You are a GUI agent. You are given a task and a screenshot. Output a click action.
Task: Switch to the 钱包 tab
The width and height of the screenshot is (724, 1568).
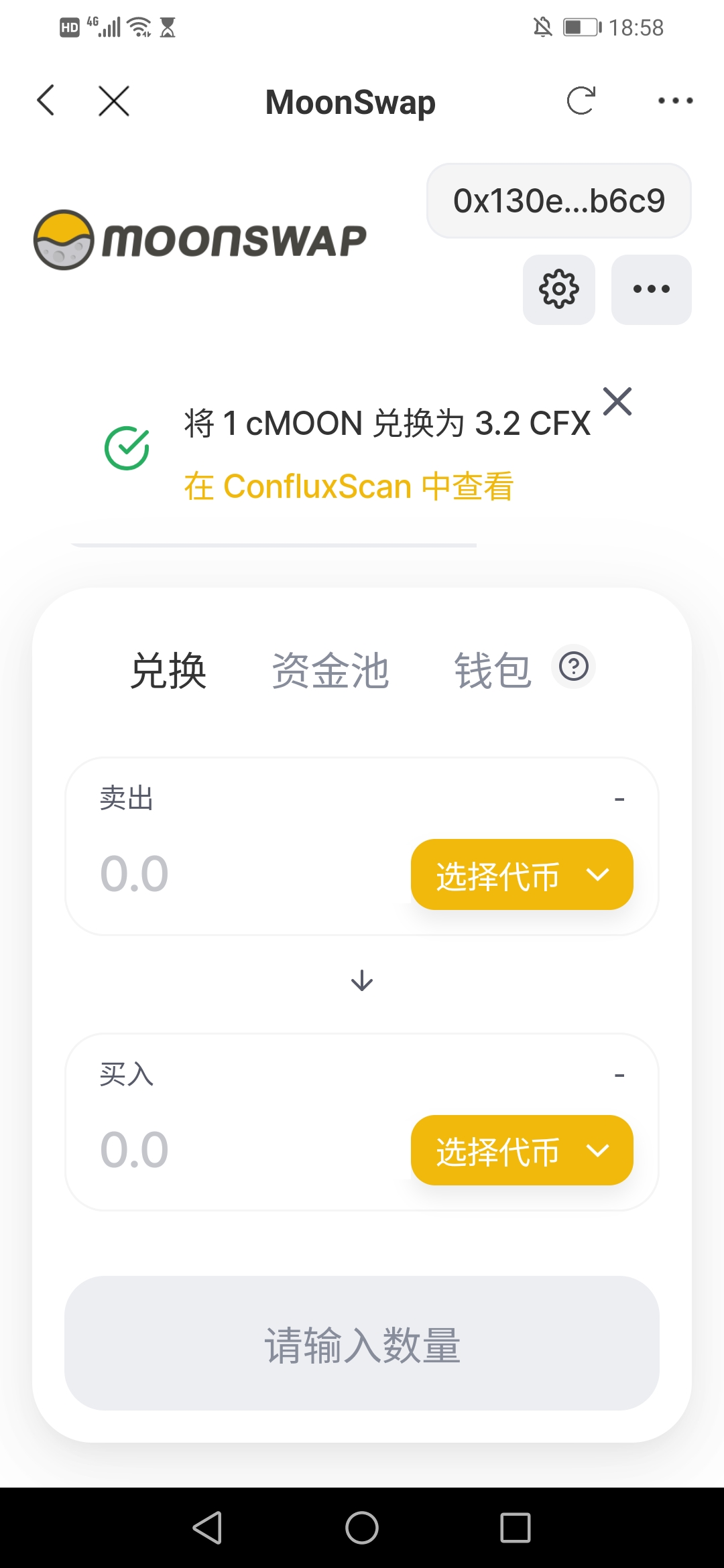[493, 671]
